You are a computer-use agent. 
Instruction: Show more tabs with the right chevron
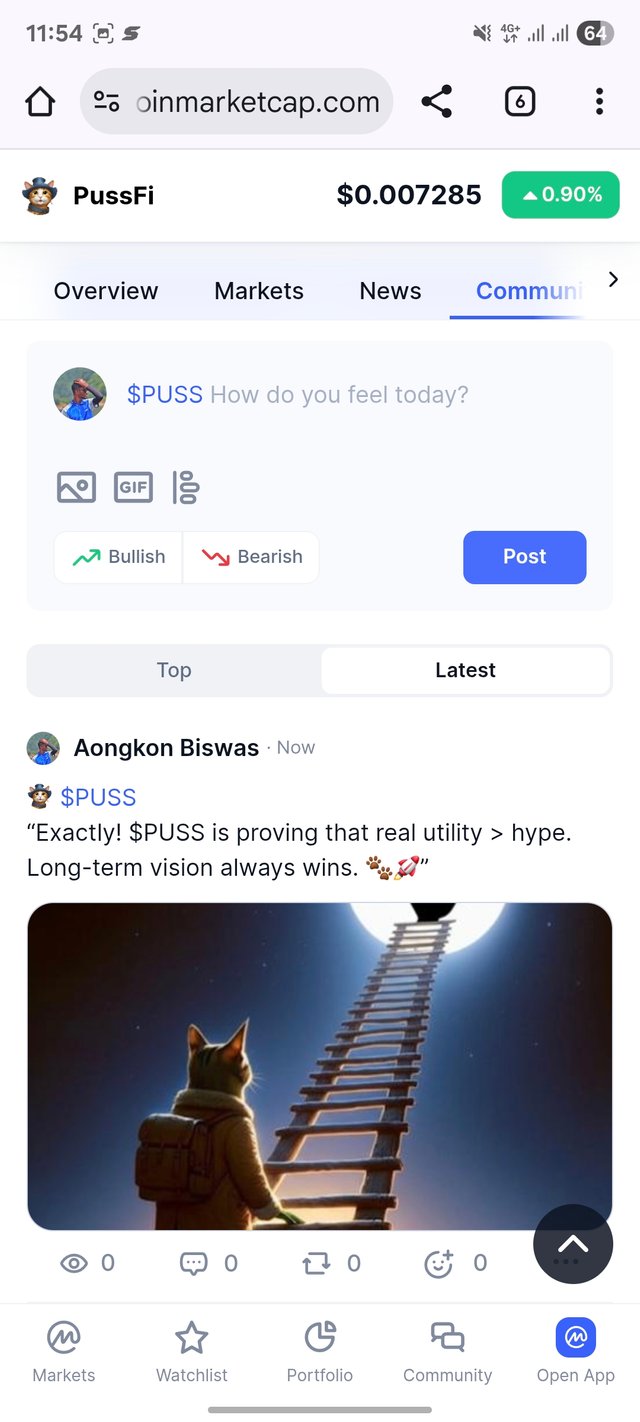click(x=613, y=280)
